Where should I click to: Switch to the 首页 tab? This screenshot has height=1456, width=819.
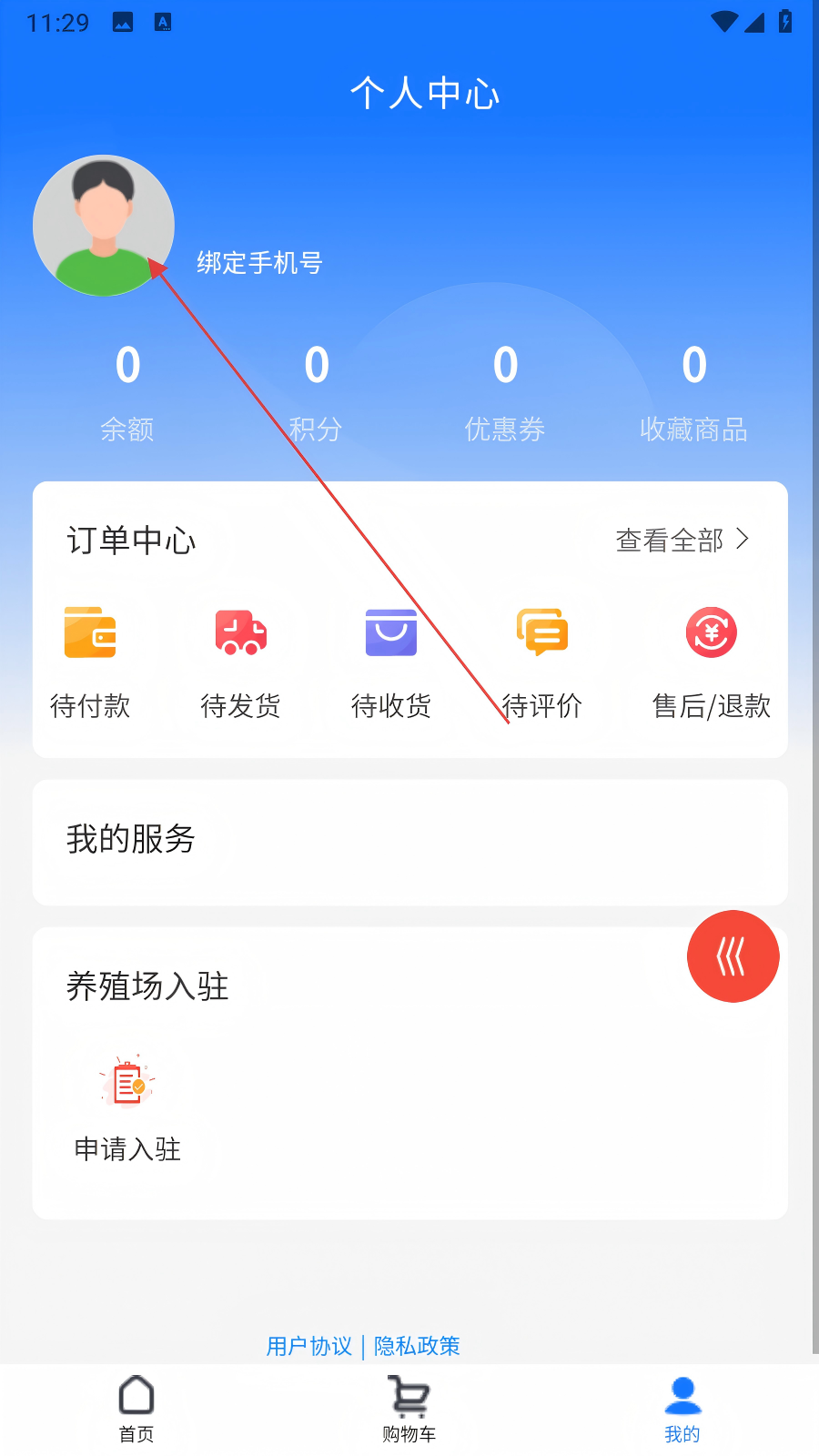tap(136, 1409)
